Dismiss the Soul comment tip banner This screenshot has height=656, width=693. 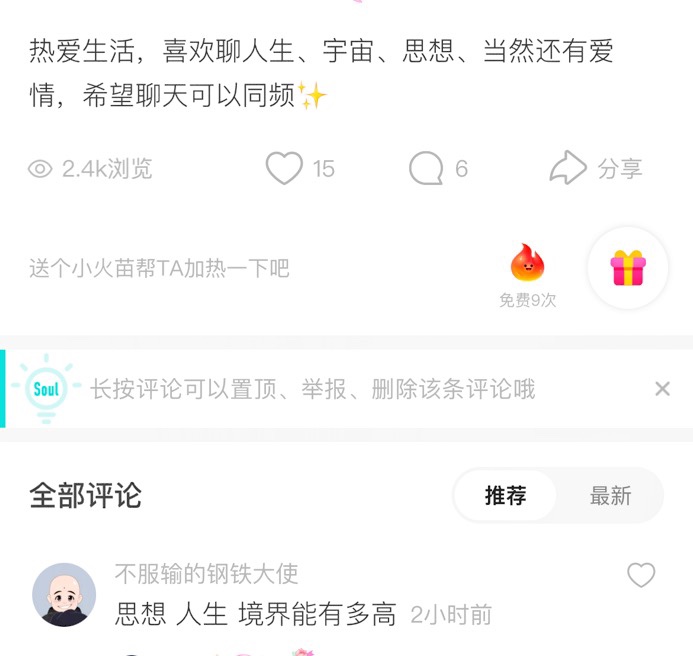pos(662,389)
